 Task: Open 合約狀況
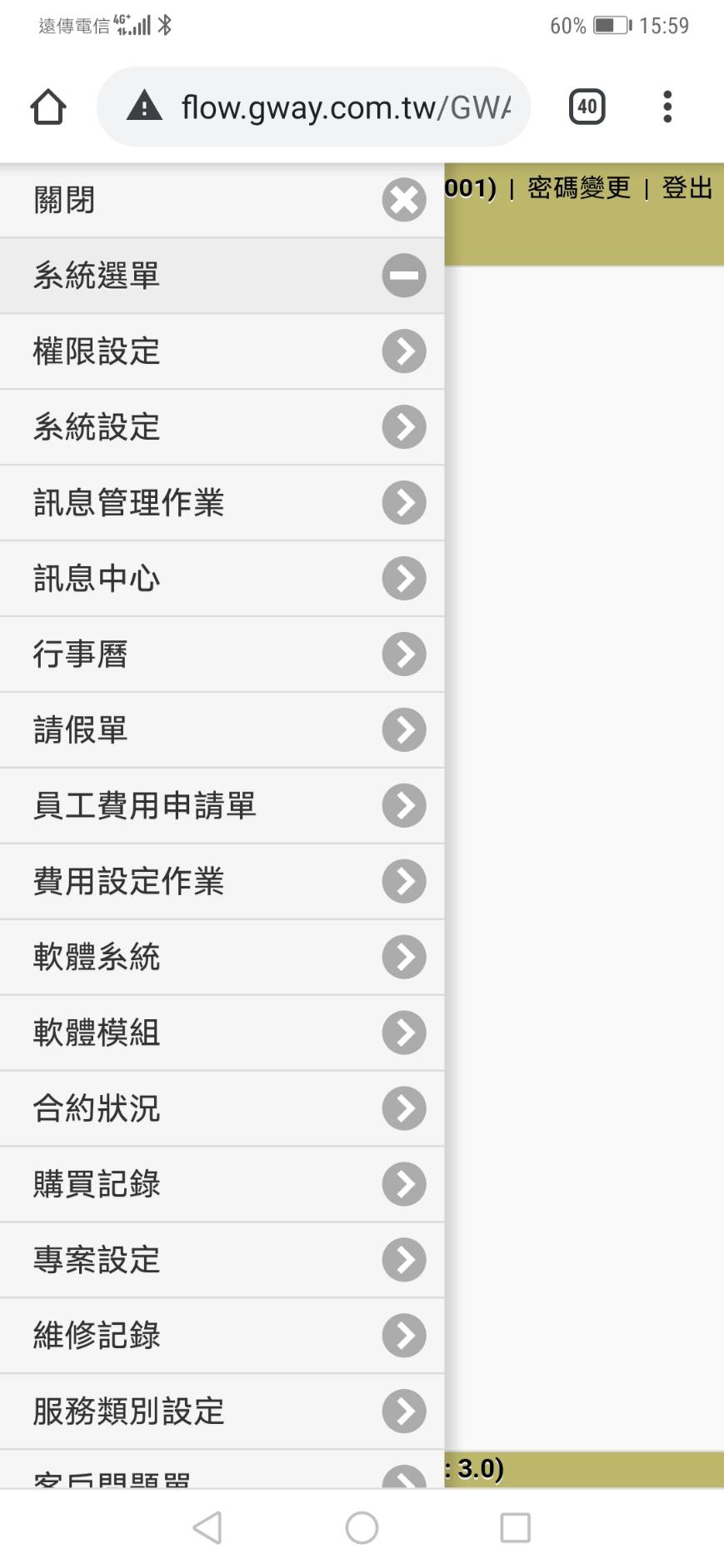tap(222, 1109)
